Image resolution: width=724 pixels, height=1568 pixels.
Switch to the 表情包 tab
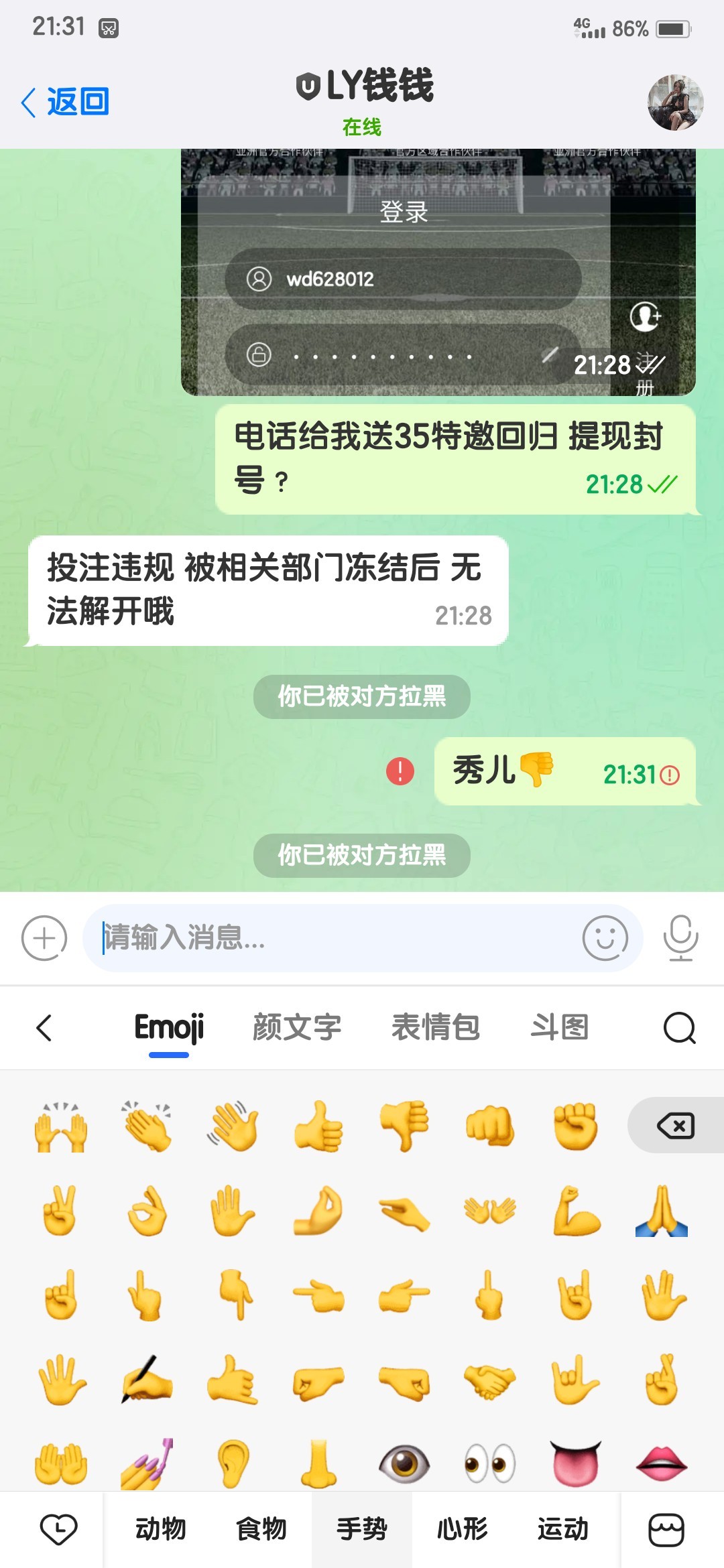click(436, 1027)
